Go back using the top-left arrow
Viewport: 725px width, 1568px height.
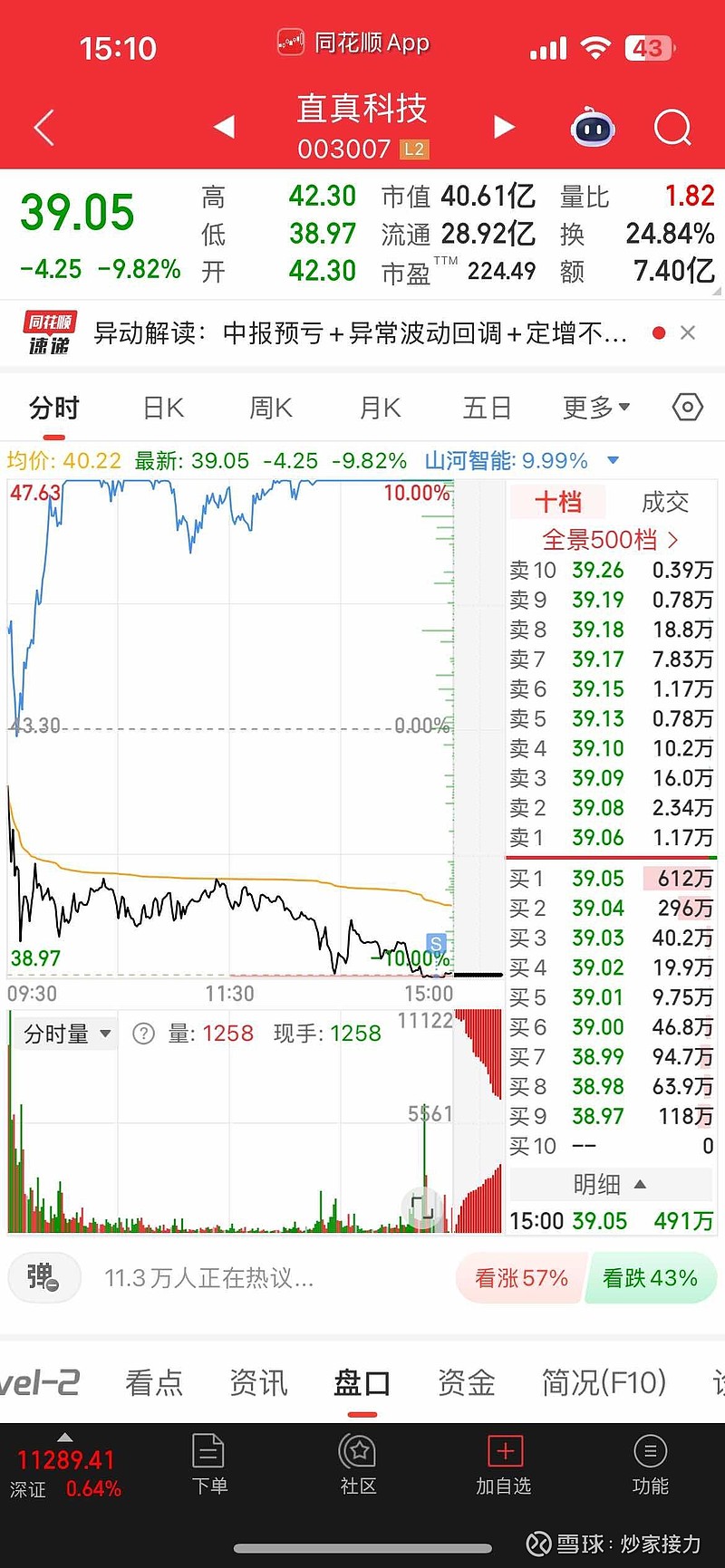click(x=44, y=128)
